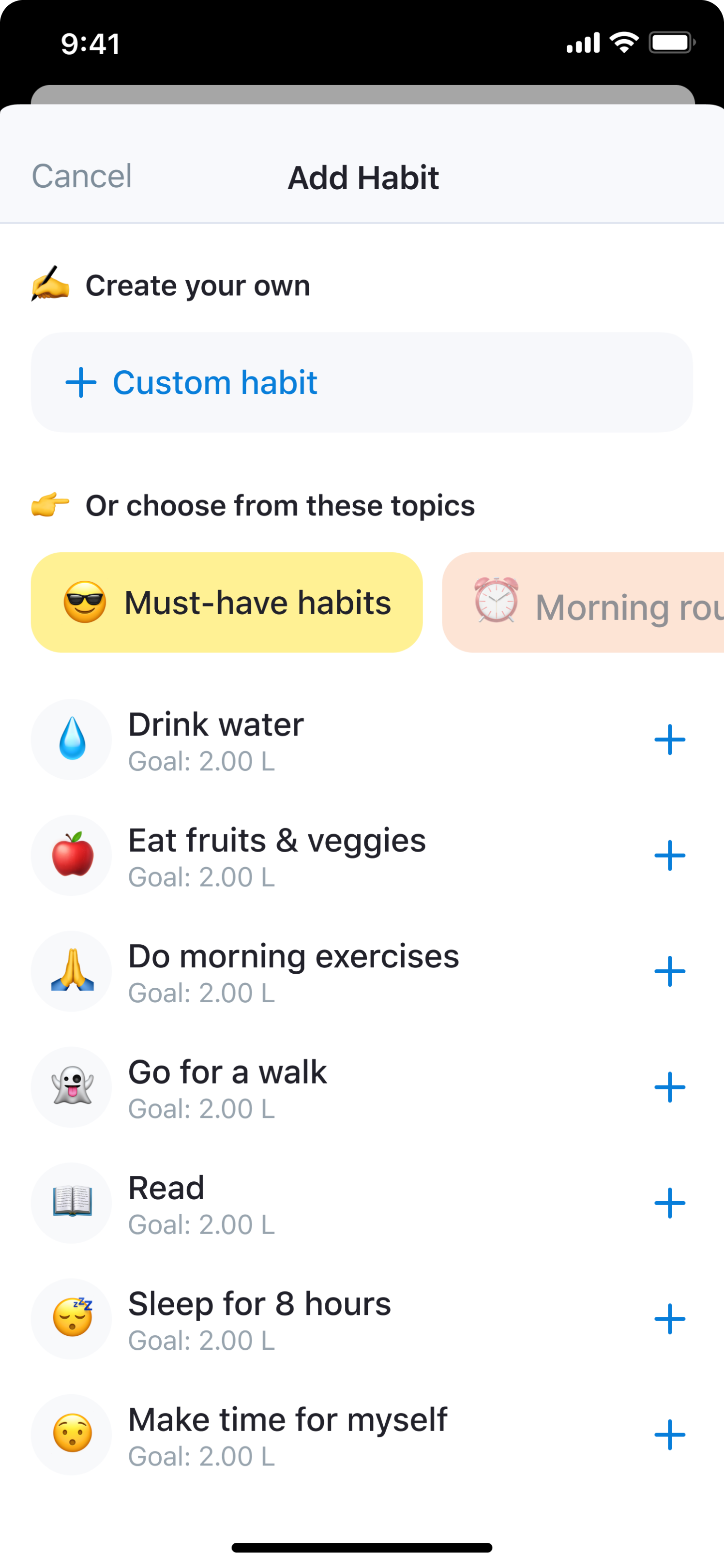This screenshot has height=1568, width=724.
Task: Cancel adding a habit
Action: pos(82,177)
